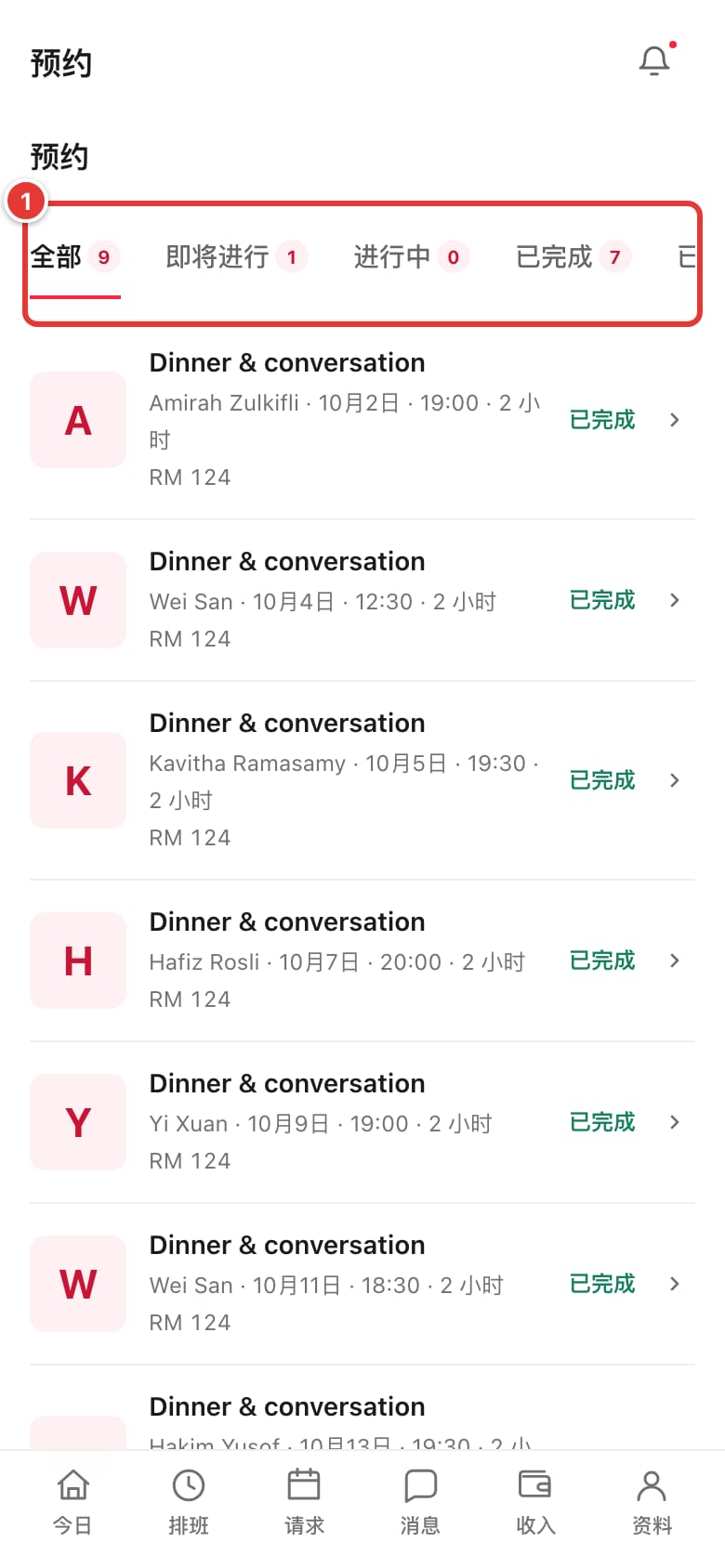The image size is (725, 1568).
Task: View Kavitha Ramasamy's dinner booking
Action: [362, 780]
